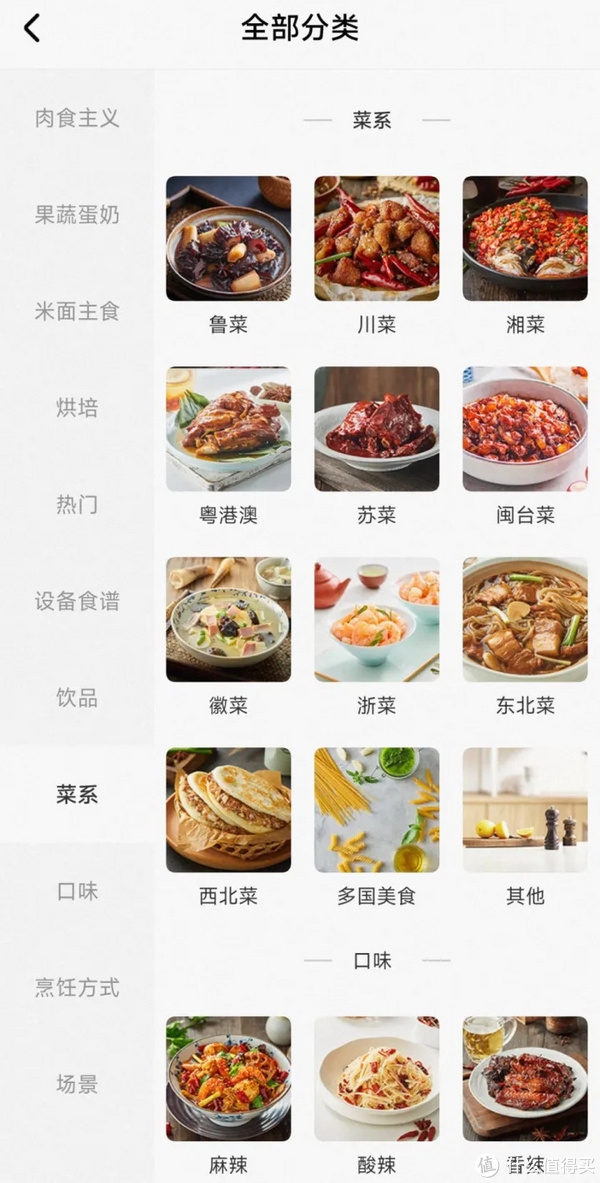Select the 果蔬蛋奶 category
This screenshot has height=1183, width=600.
(77, 215)
